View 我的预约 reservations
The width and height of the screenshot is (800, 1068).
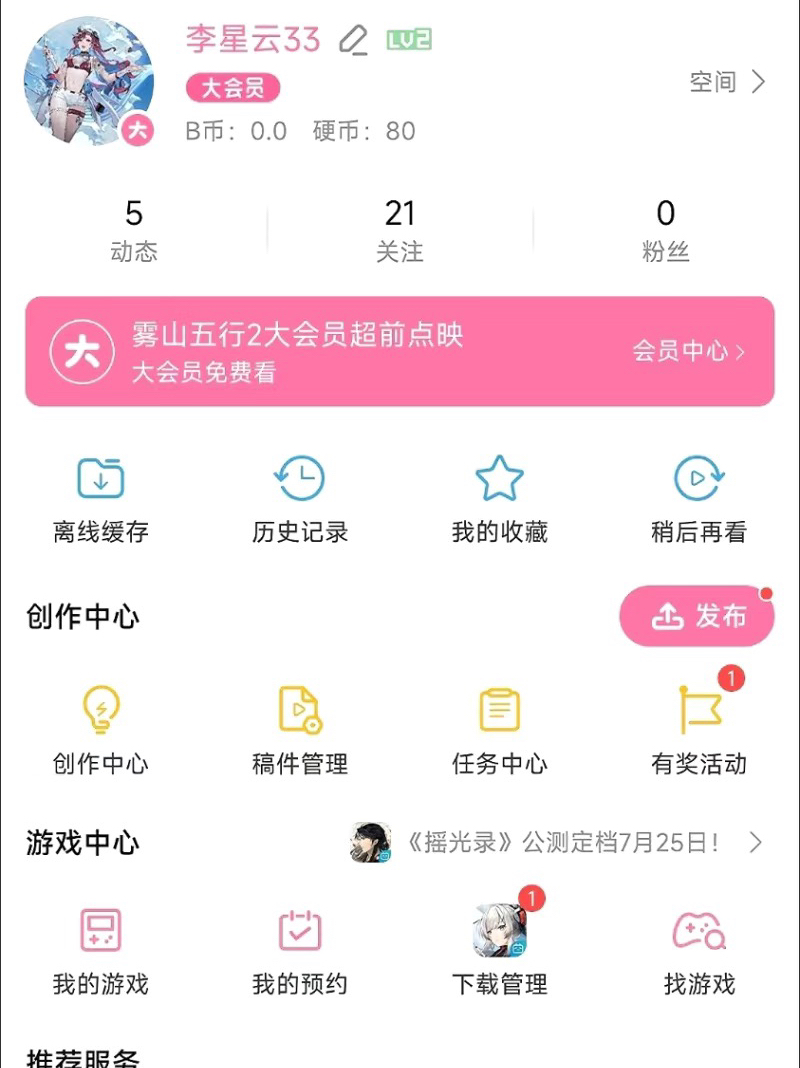pos(300,950)
